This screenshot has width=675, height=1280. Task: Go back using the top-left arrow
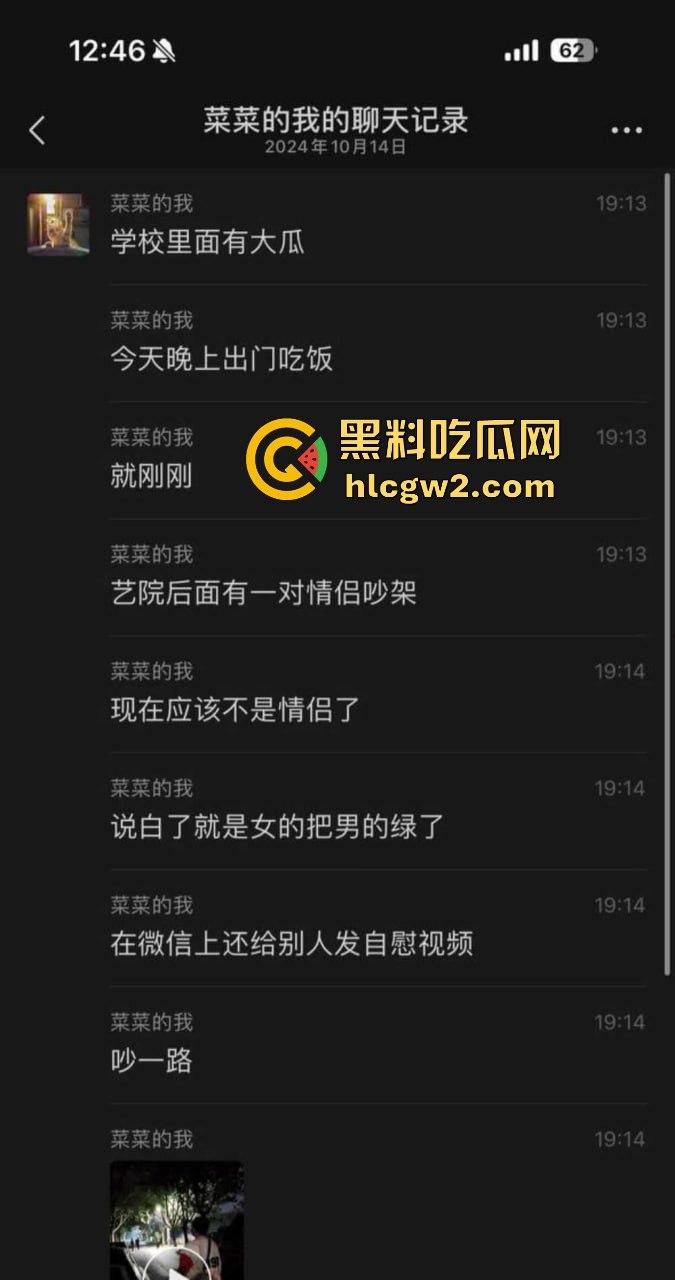(37, 130)
